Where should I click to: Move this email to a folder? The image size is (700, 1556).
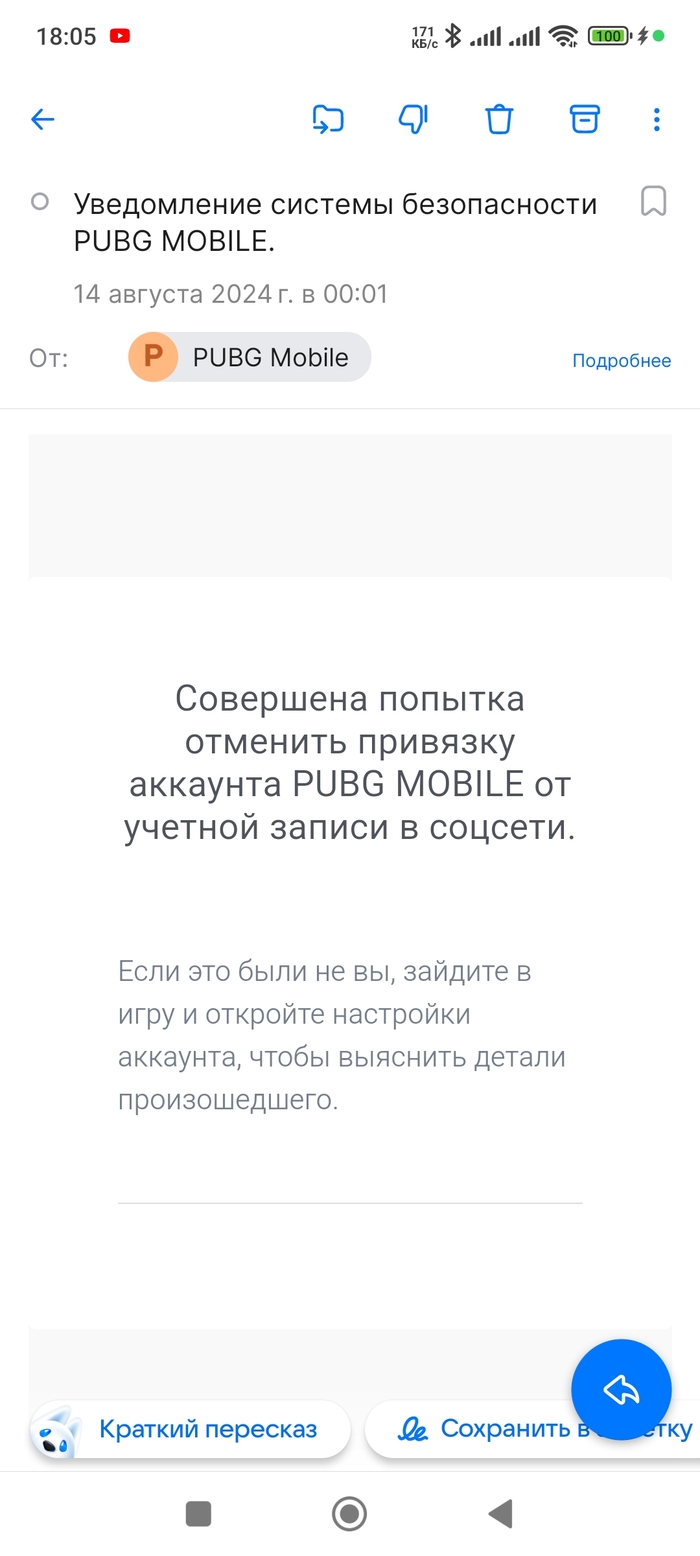pos(327,120)
